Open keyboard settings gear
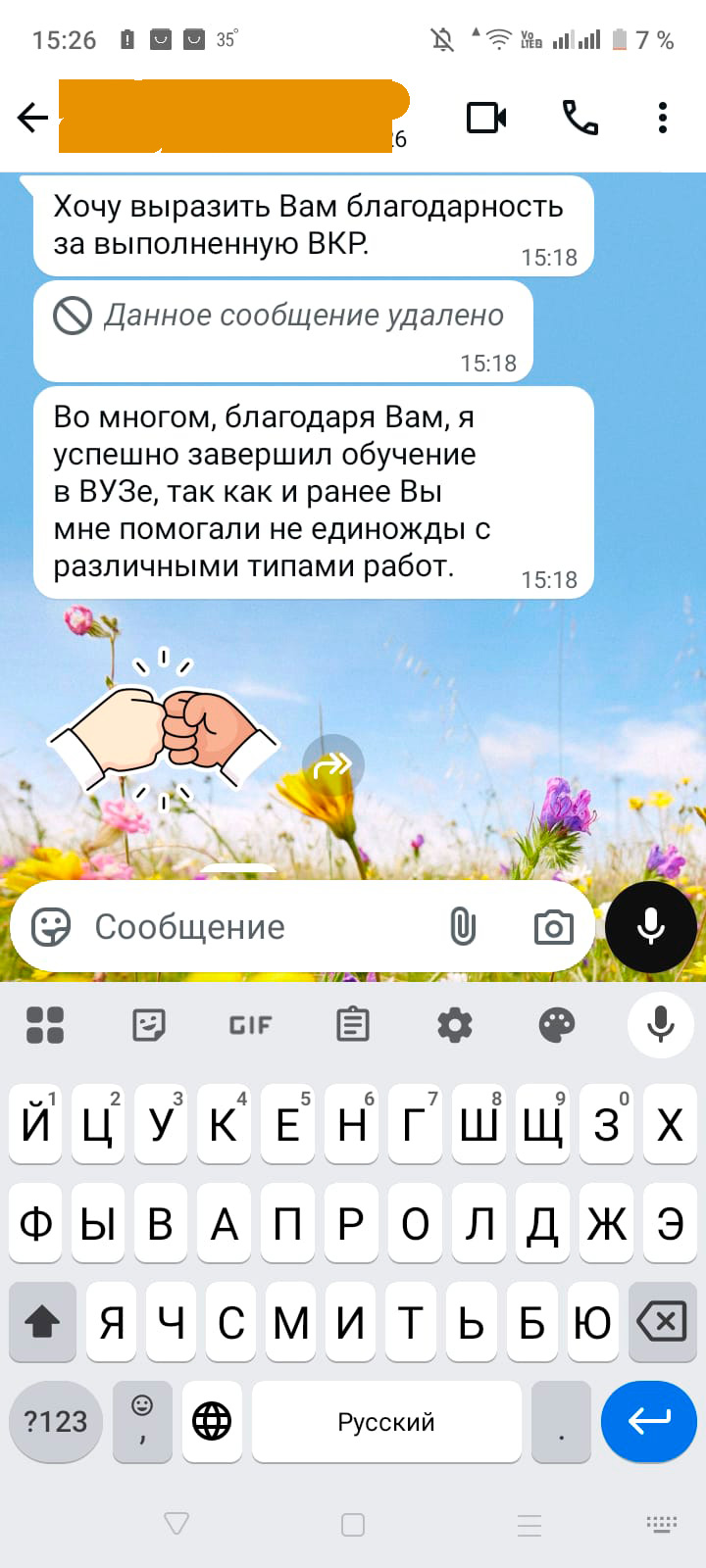 point(455,1025)
